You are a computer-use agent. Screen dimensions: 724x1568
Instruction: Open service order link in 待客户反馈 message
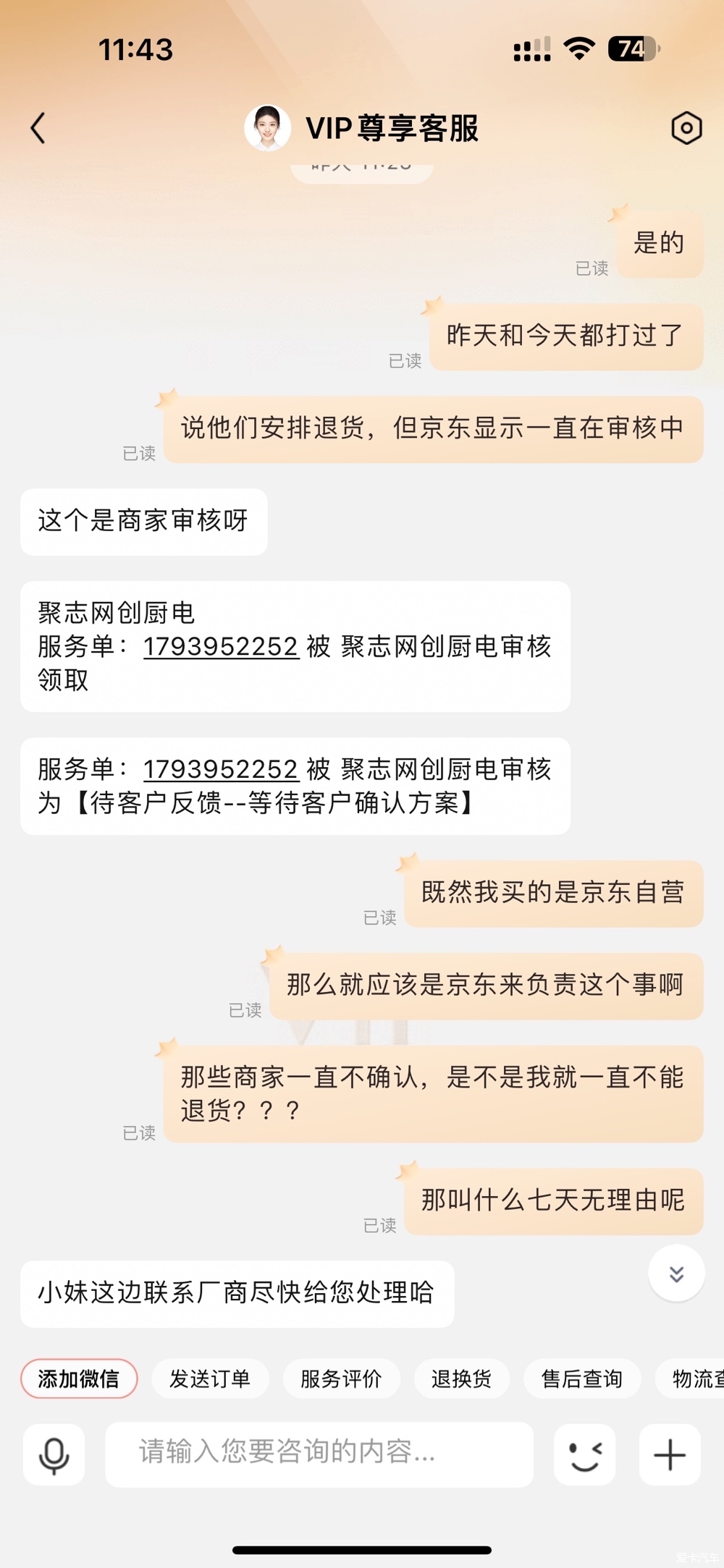pos(221,769)
